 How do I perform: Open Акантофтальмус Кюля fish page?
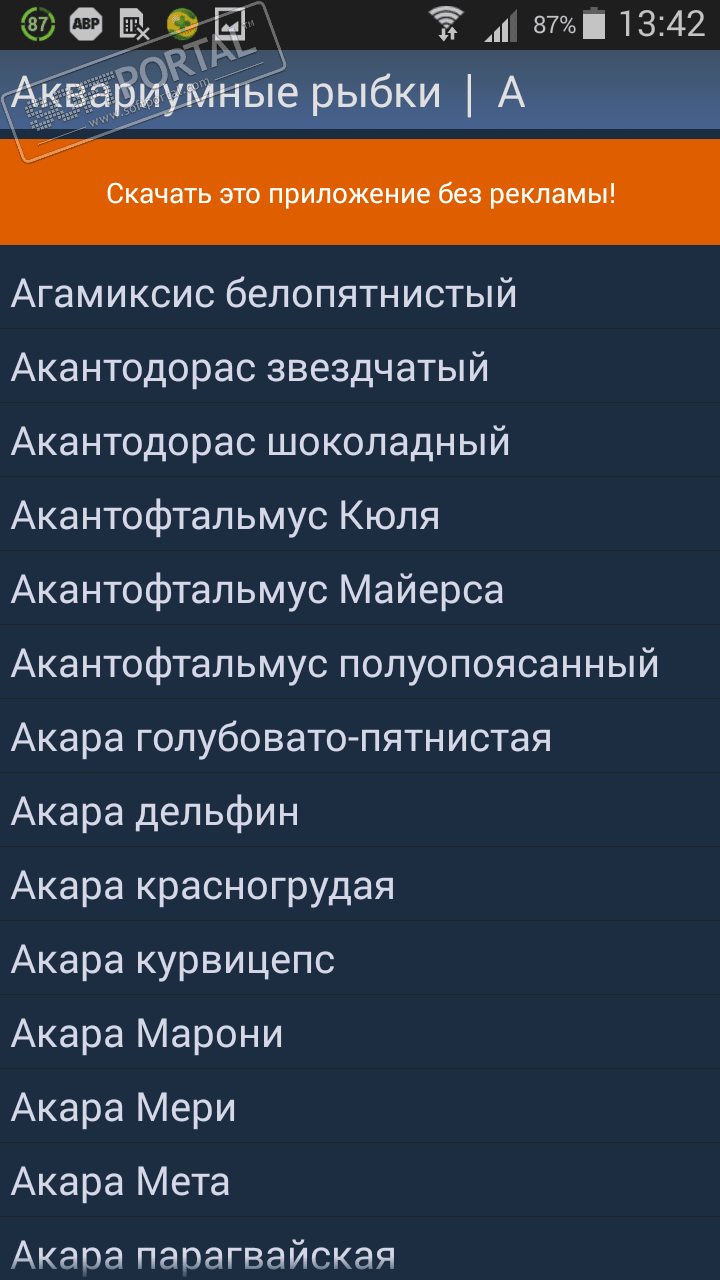click(x=225, y=516)
